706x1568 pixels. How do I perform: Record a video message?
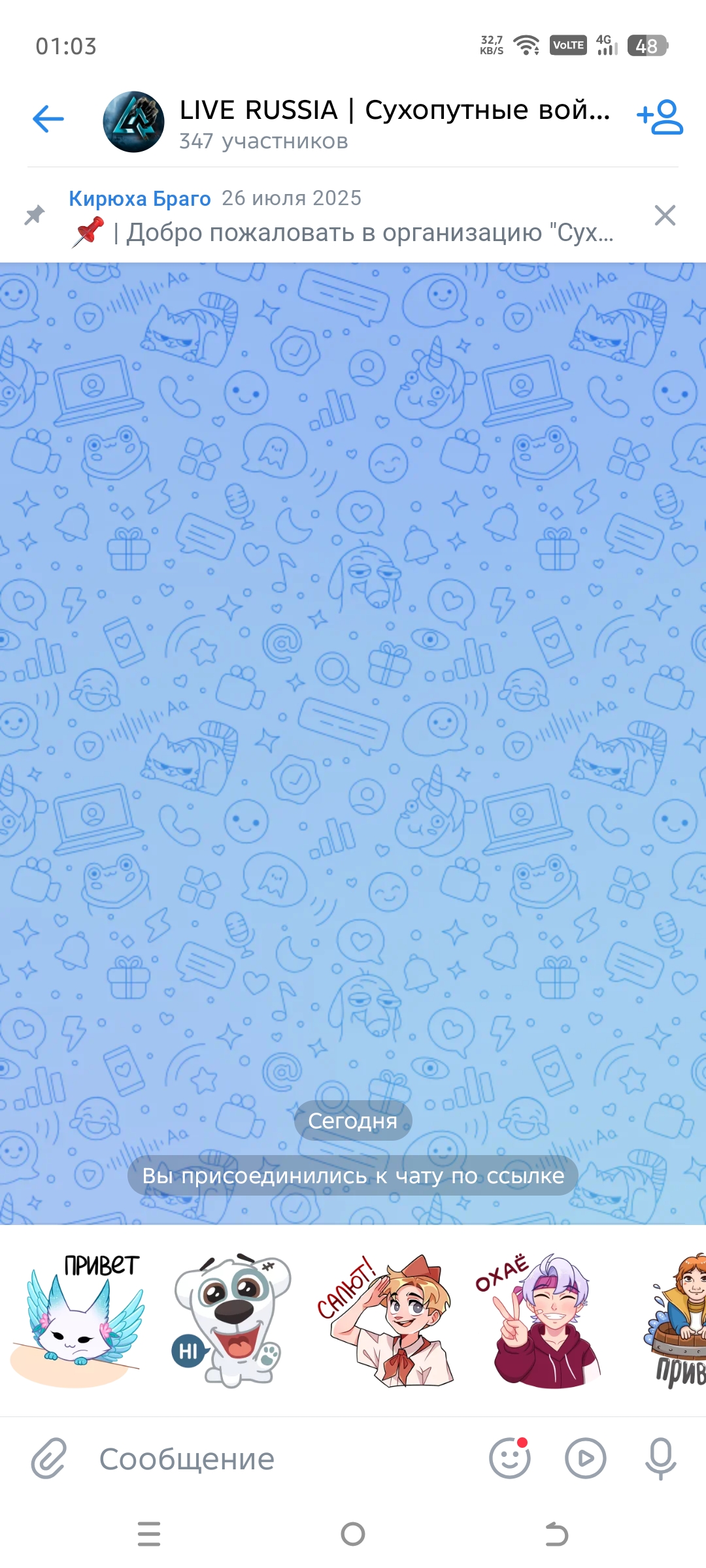pyautogui.click(x=585, y=1458)
